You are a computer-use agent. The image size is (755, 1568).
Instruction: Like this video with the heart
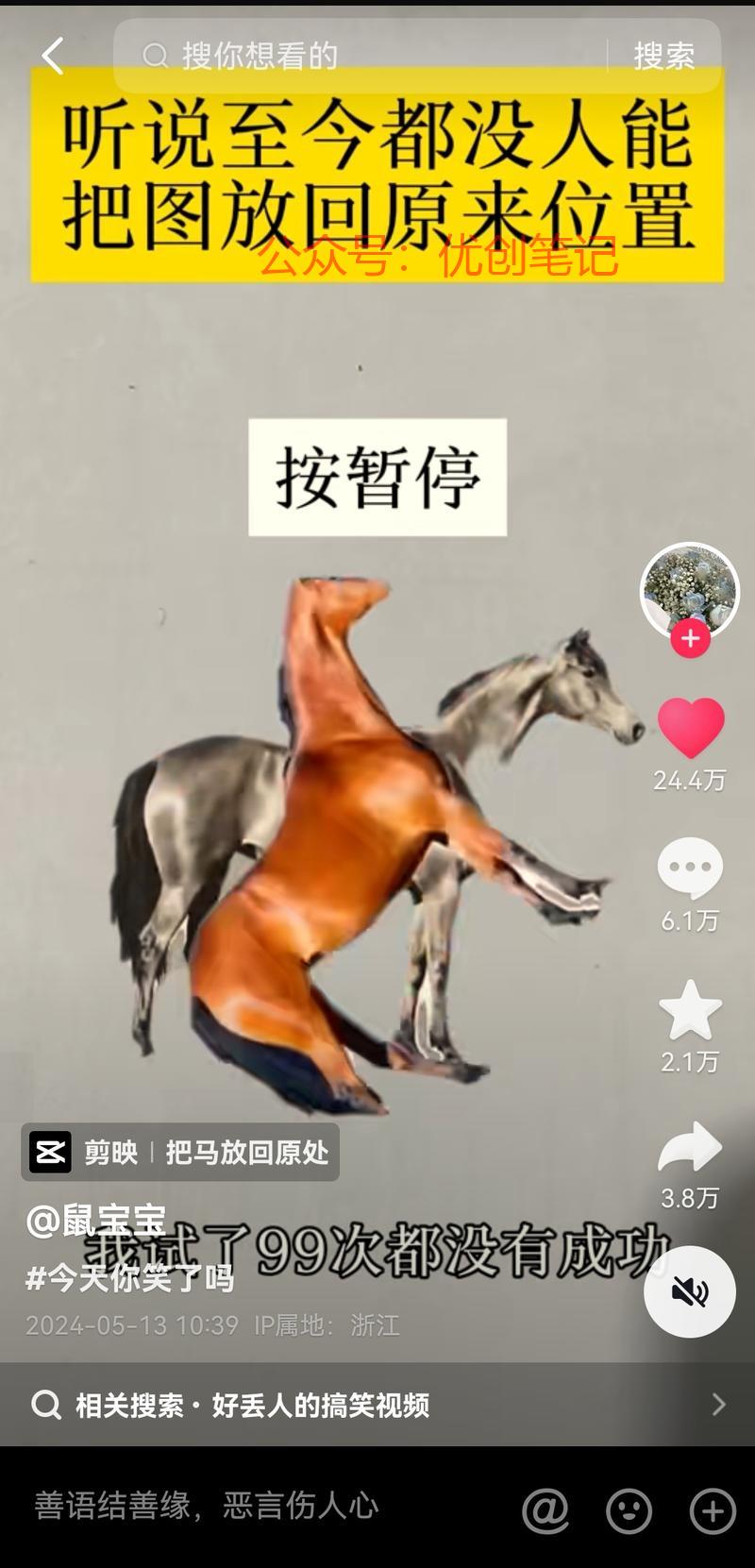point(690,728)
